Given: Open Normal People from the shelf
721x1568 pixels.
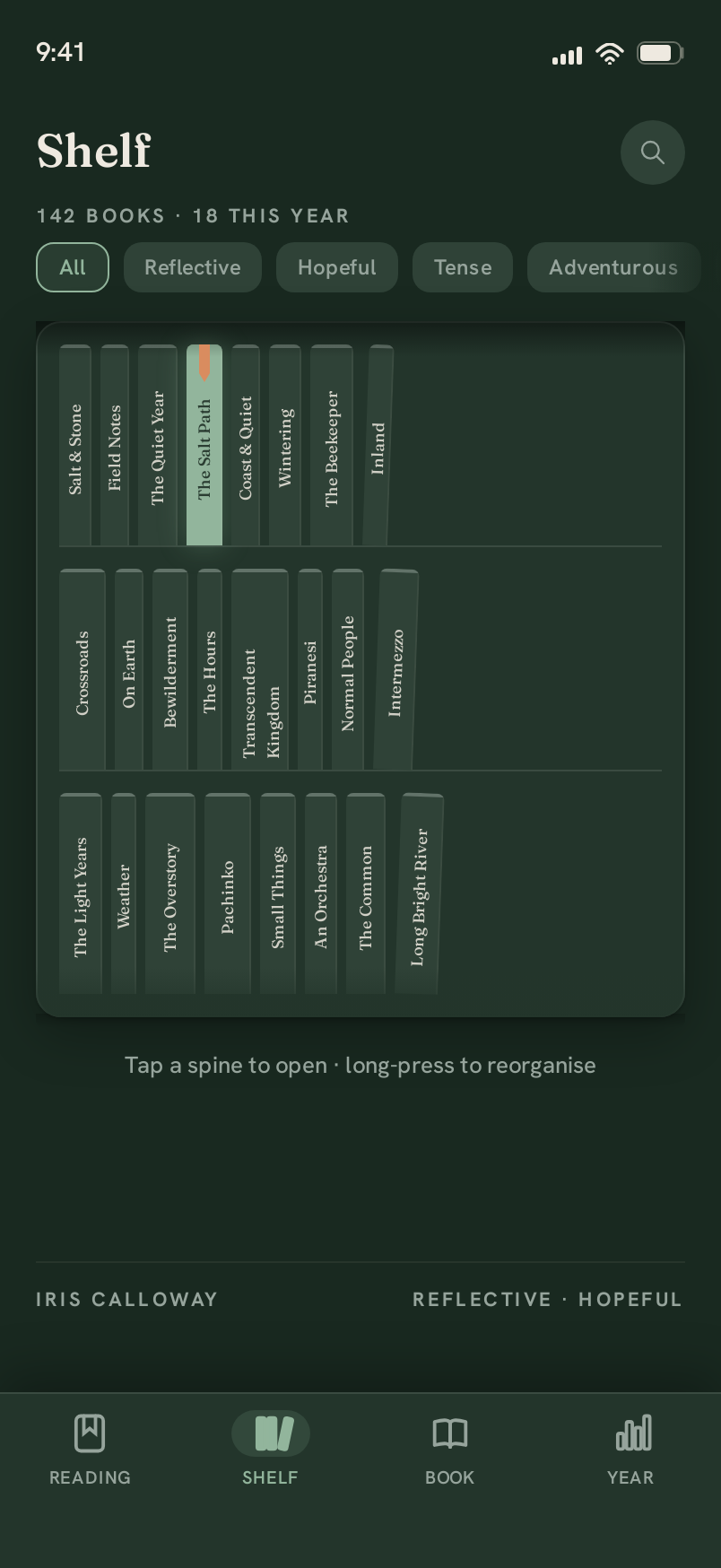Looking at the screenshot, I should click(x=348, y=669).
